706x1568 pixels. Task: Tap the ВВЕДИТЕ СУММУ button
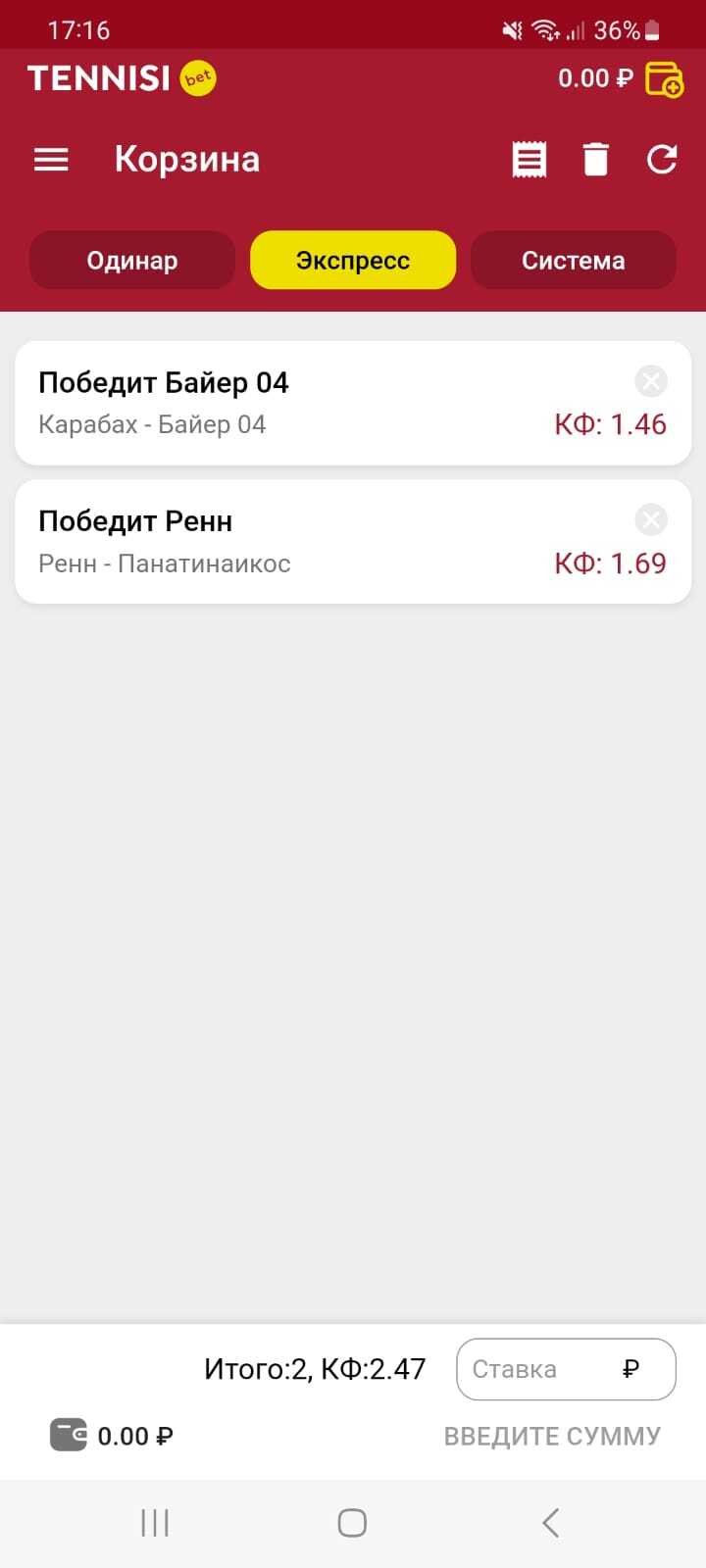[552, 1436]
